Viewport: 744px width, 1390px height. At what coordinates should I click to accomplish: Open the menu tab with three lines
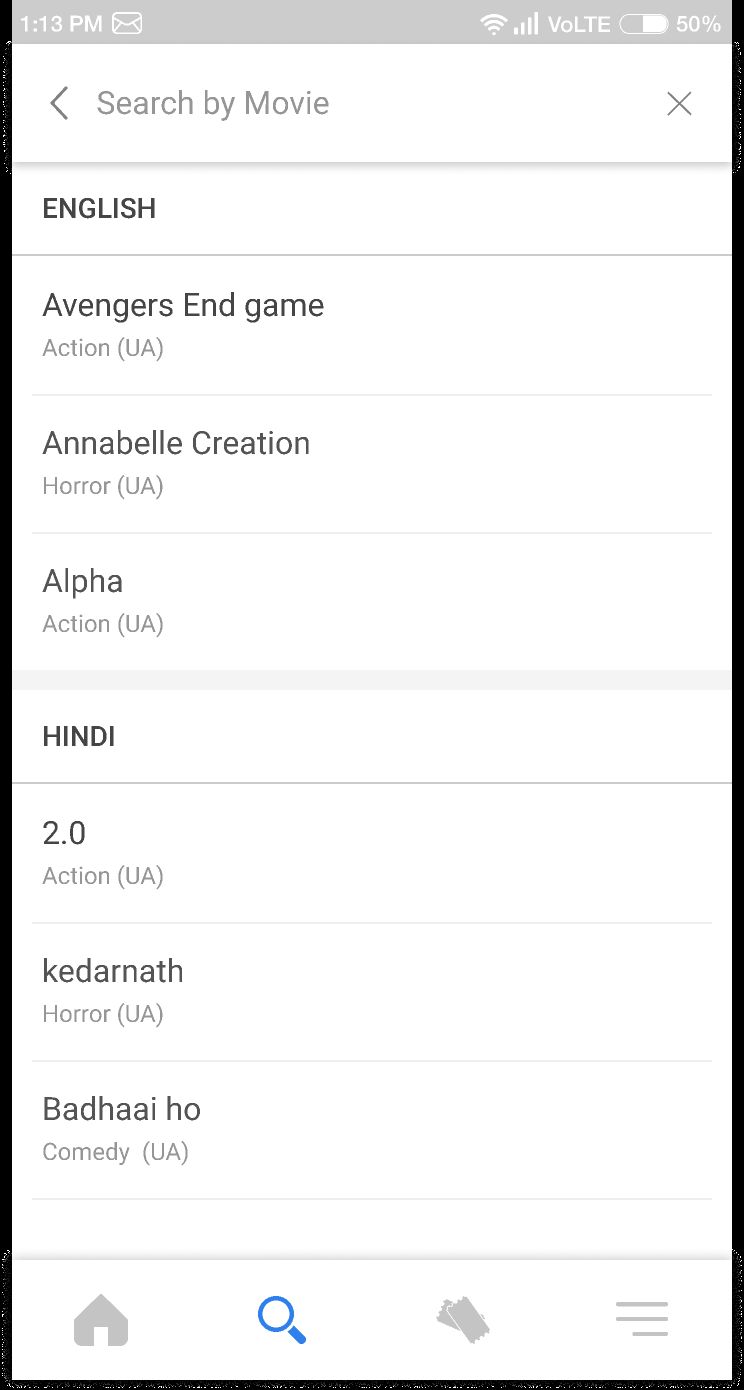[x=642, y=1319]
